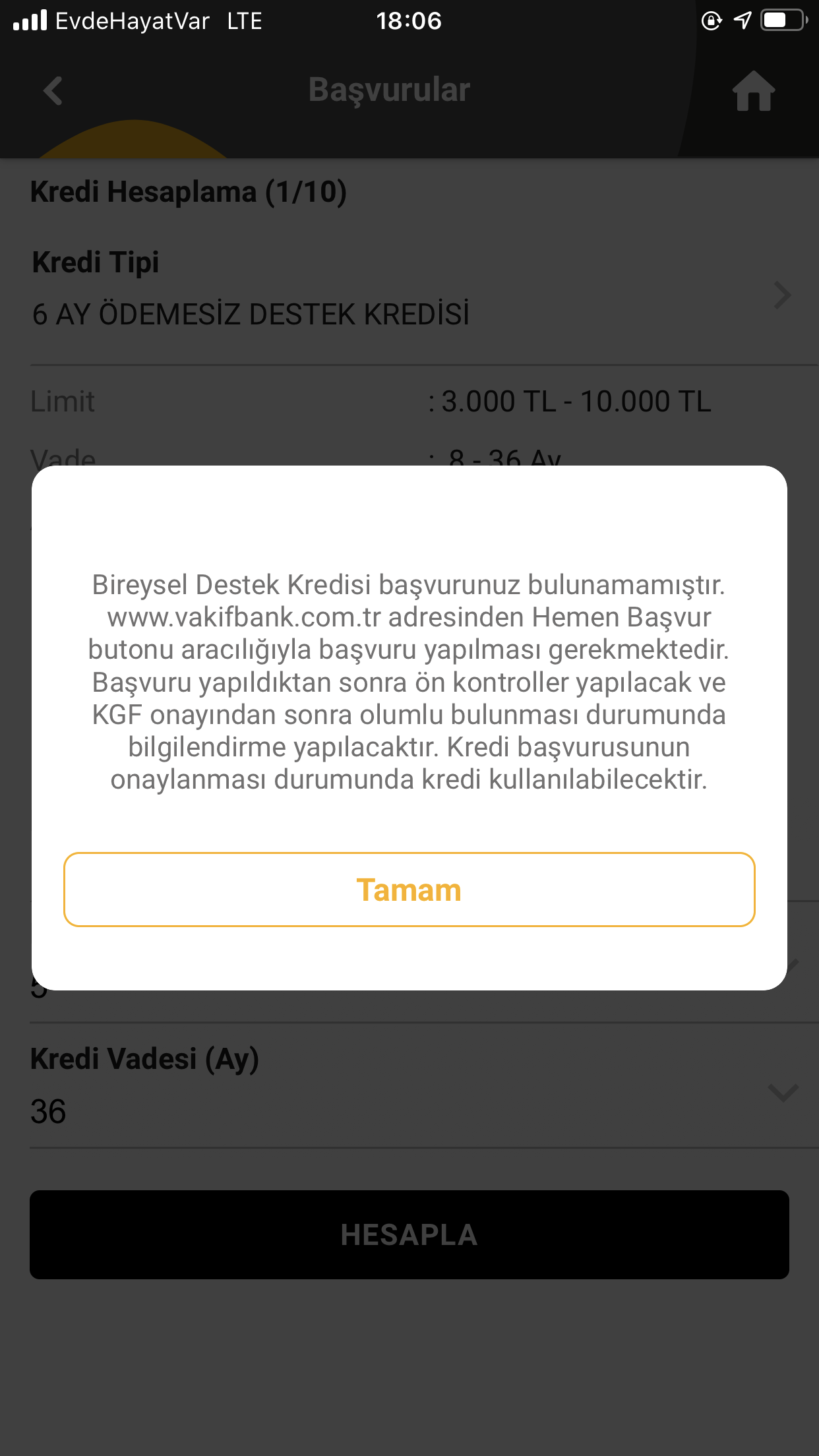The width and height of the screenshot is (819, 1456).
Task: Open the home screen icon
Action: [x=754, y=91]
